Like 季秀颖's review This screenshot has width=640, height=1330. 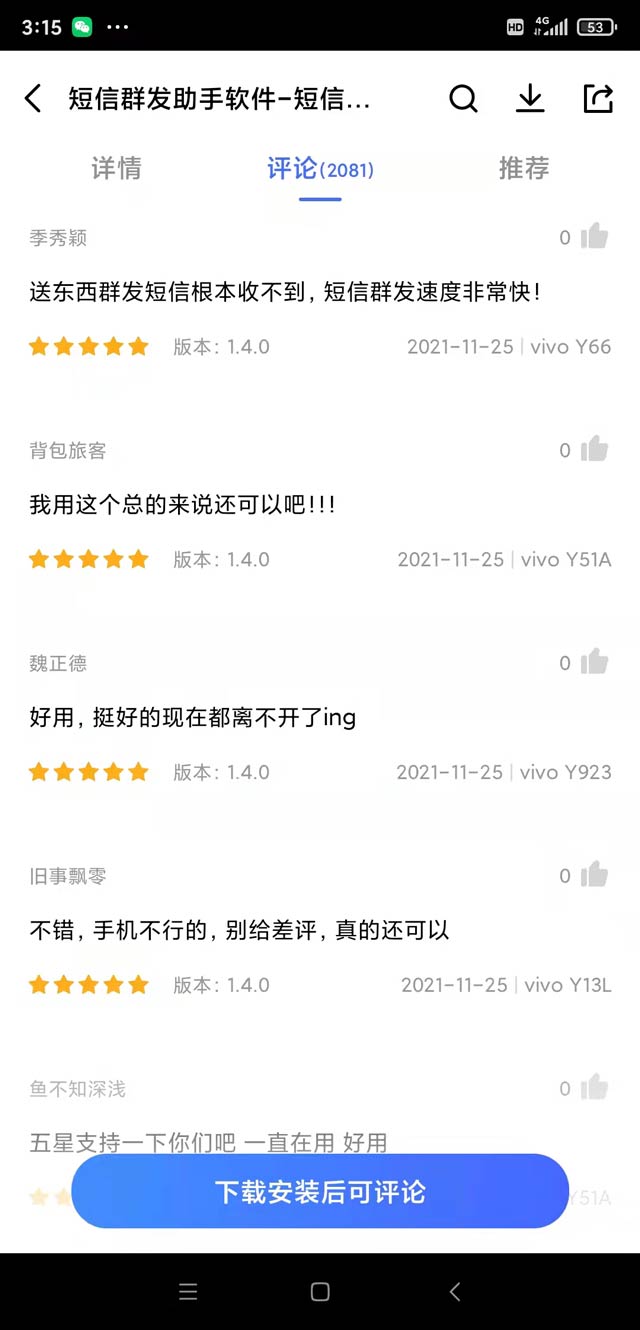click(594, 237)
